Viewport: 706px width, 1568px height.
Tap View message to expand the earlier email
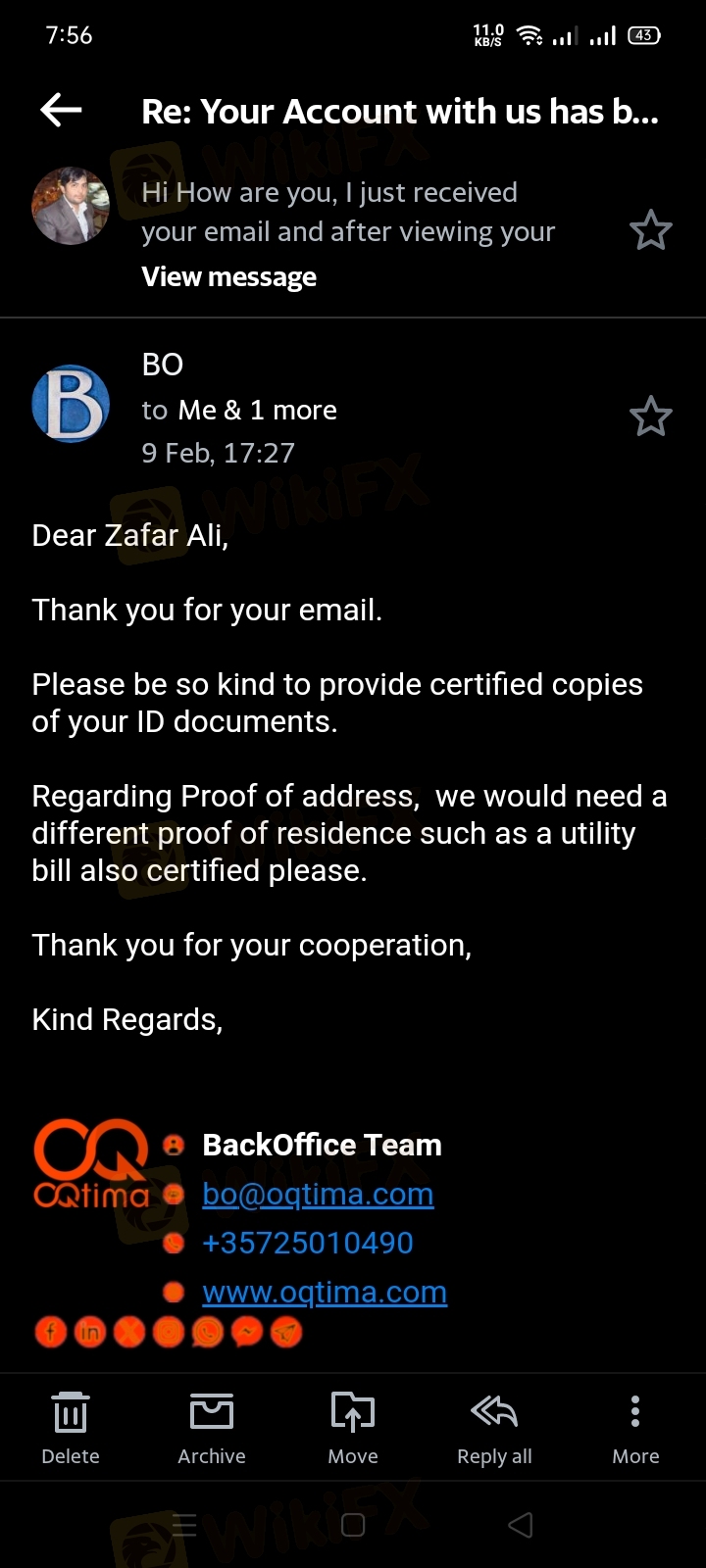click(228, 277)
